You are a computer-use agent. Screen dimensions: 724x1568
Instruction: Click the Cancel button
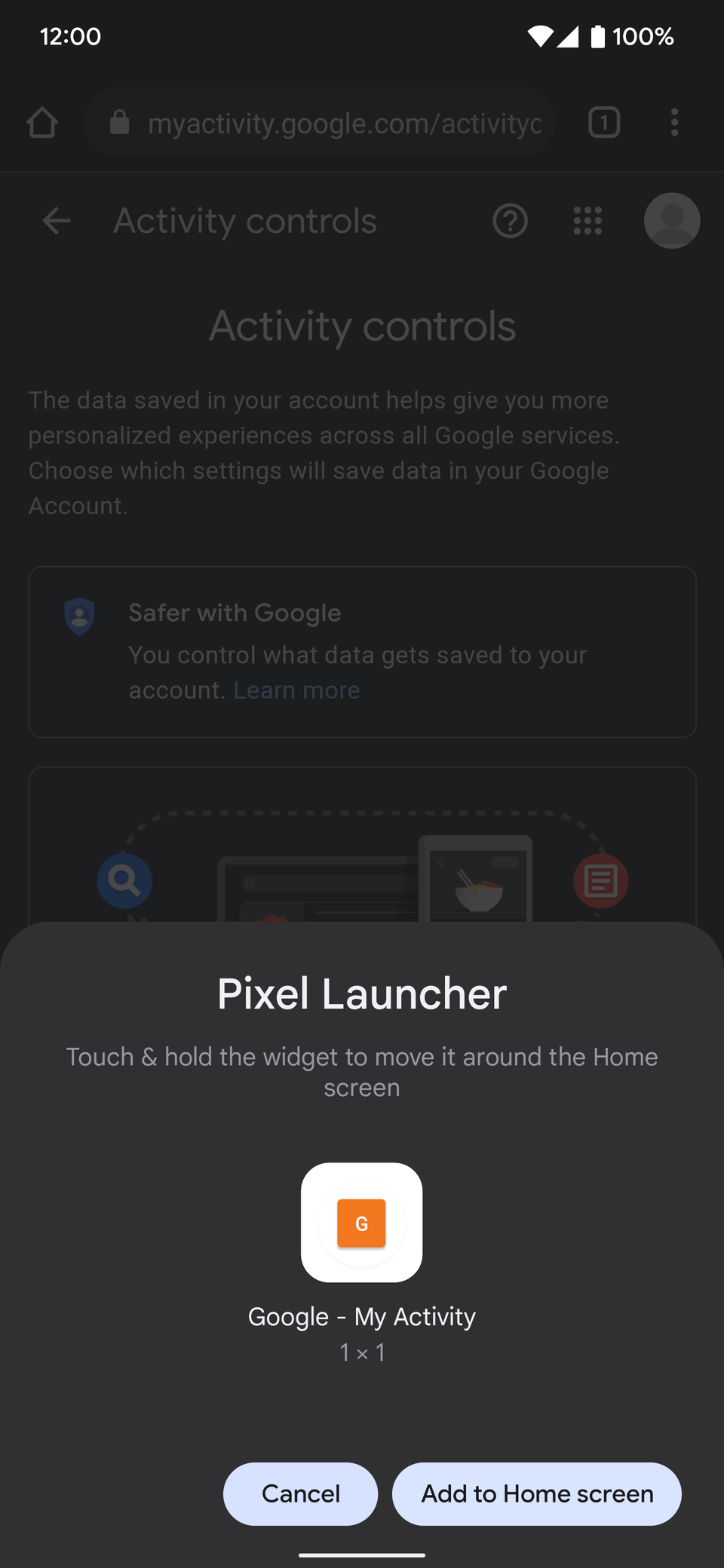point(300,1494)
